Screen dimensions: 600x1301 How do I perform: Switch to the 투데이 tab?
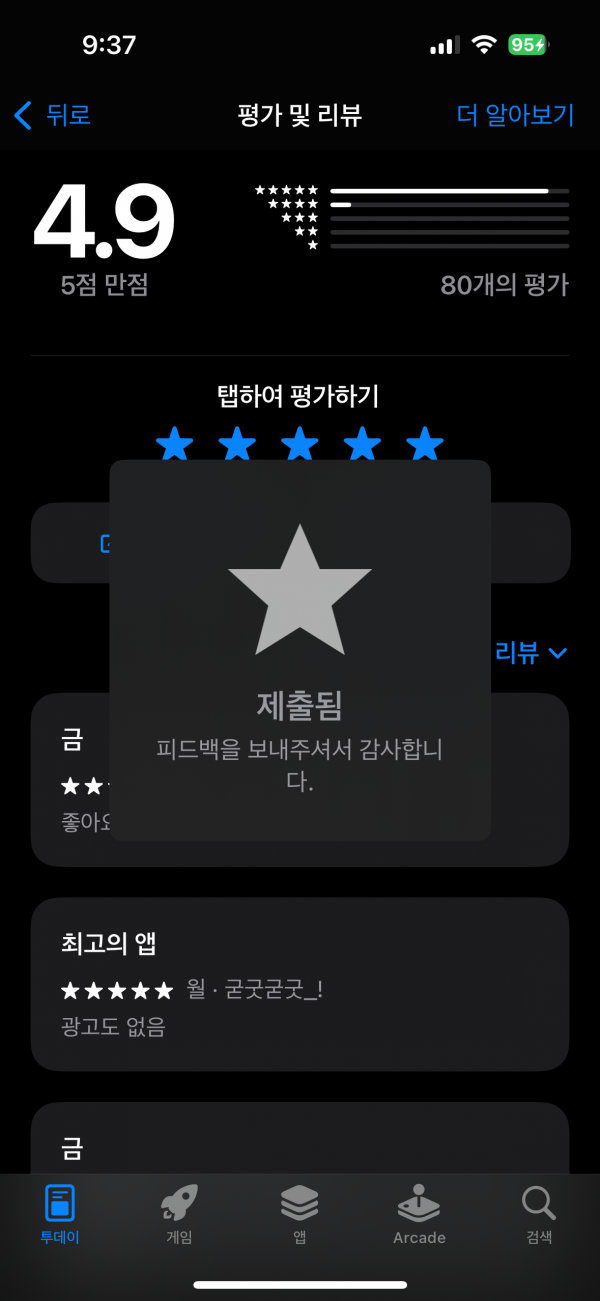point(60,1215)
